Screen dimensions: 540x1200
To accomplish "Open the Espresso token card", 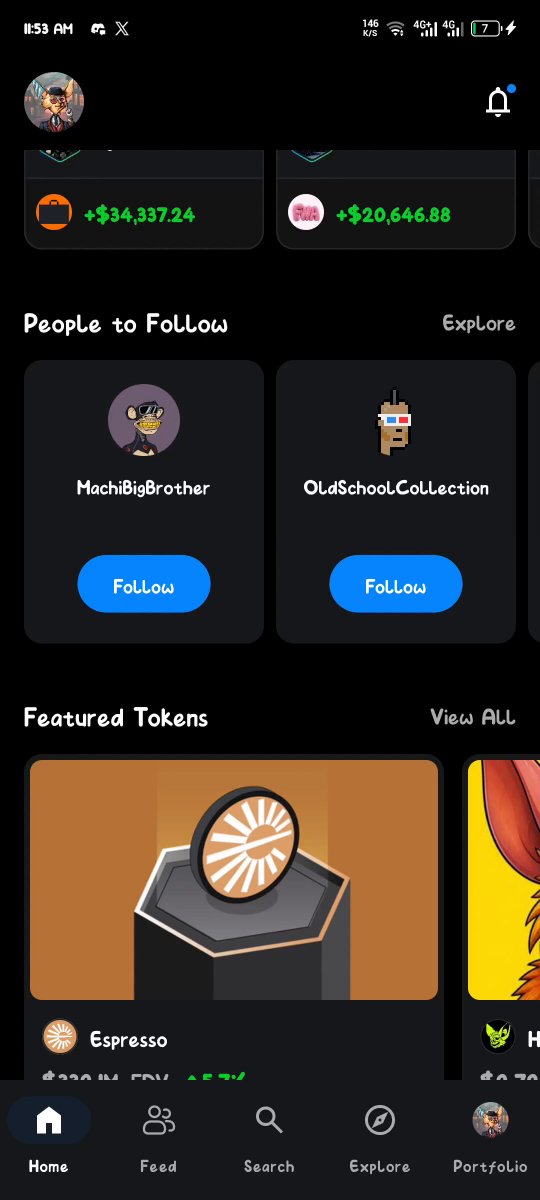I will tap(234, 917).
